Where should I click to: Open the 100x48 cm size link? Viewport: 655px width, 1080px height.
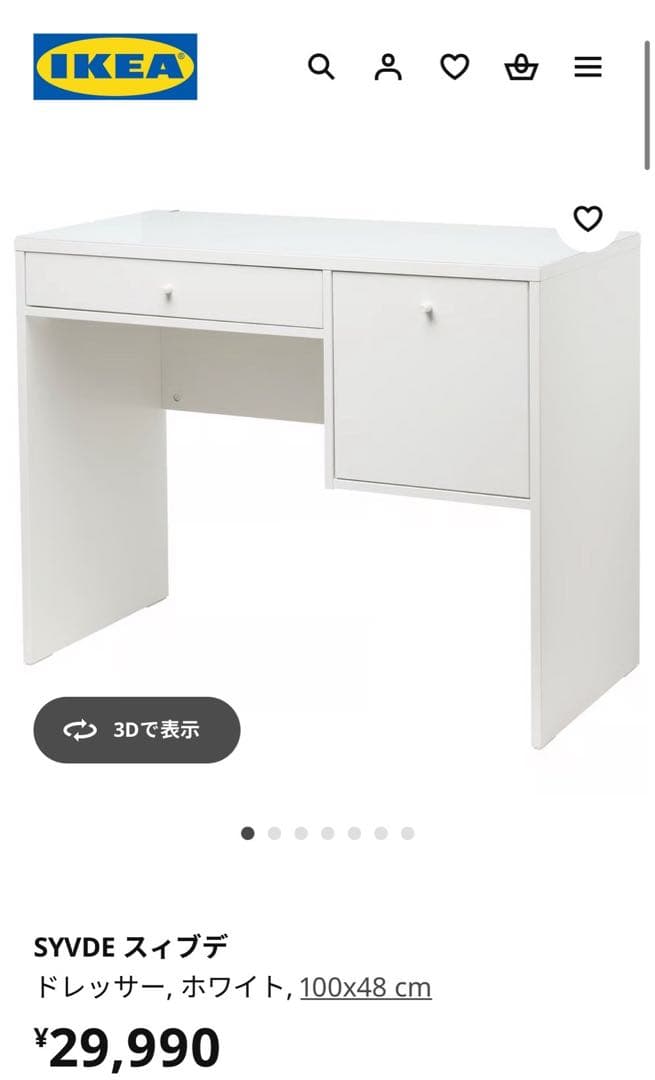tap(365, 988)
